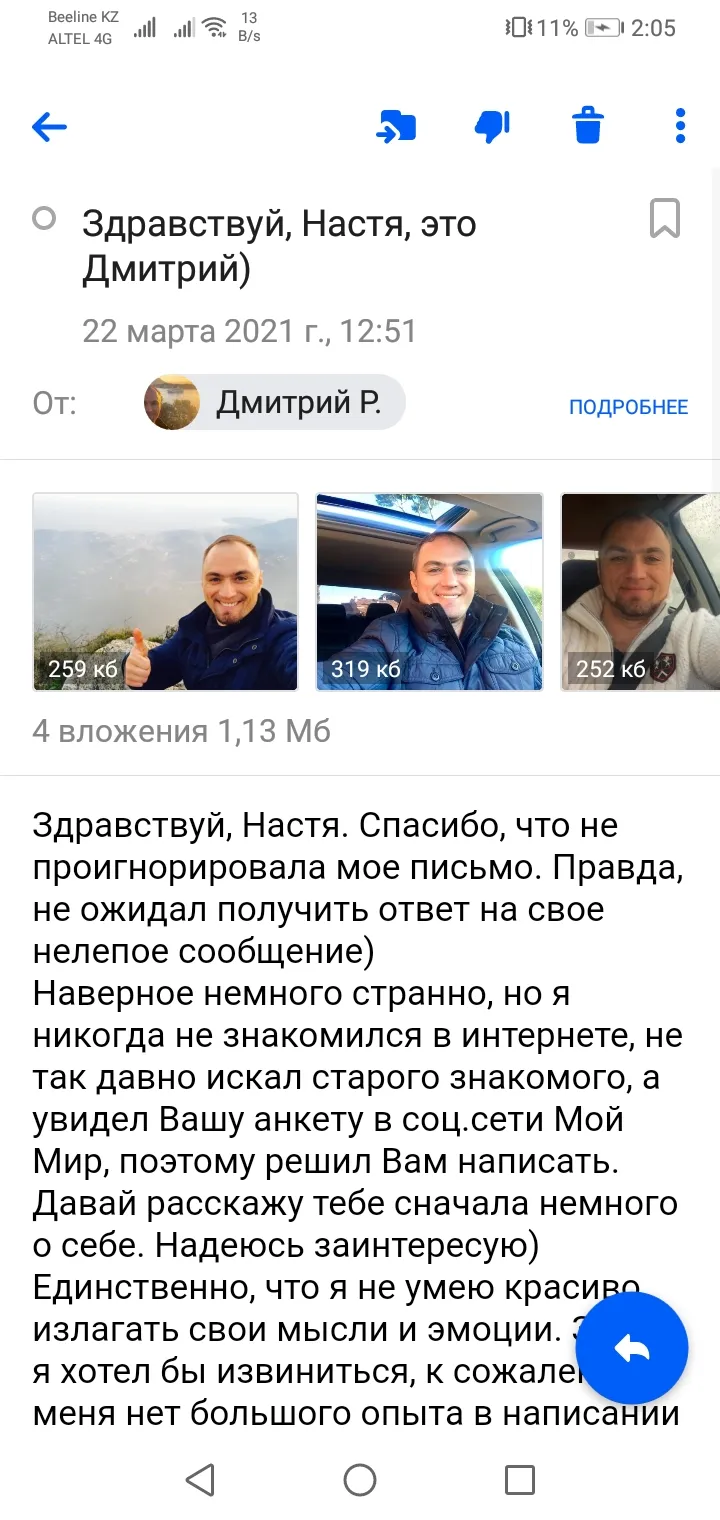Viewport: 720px width, 1520px height.
Task: Open the three-dot overflow menu
Action: pos(680,126)
